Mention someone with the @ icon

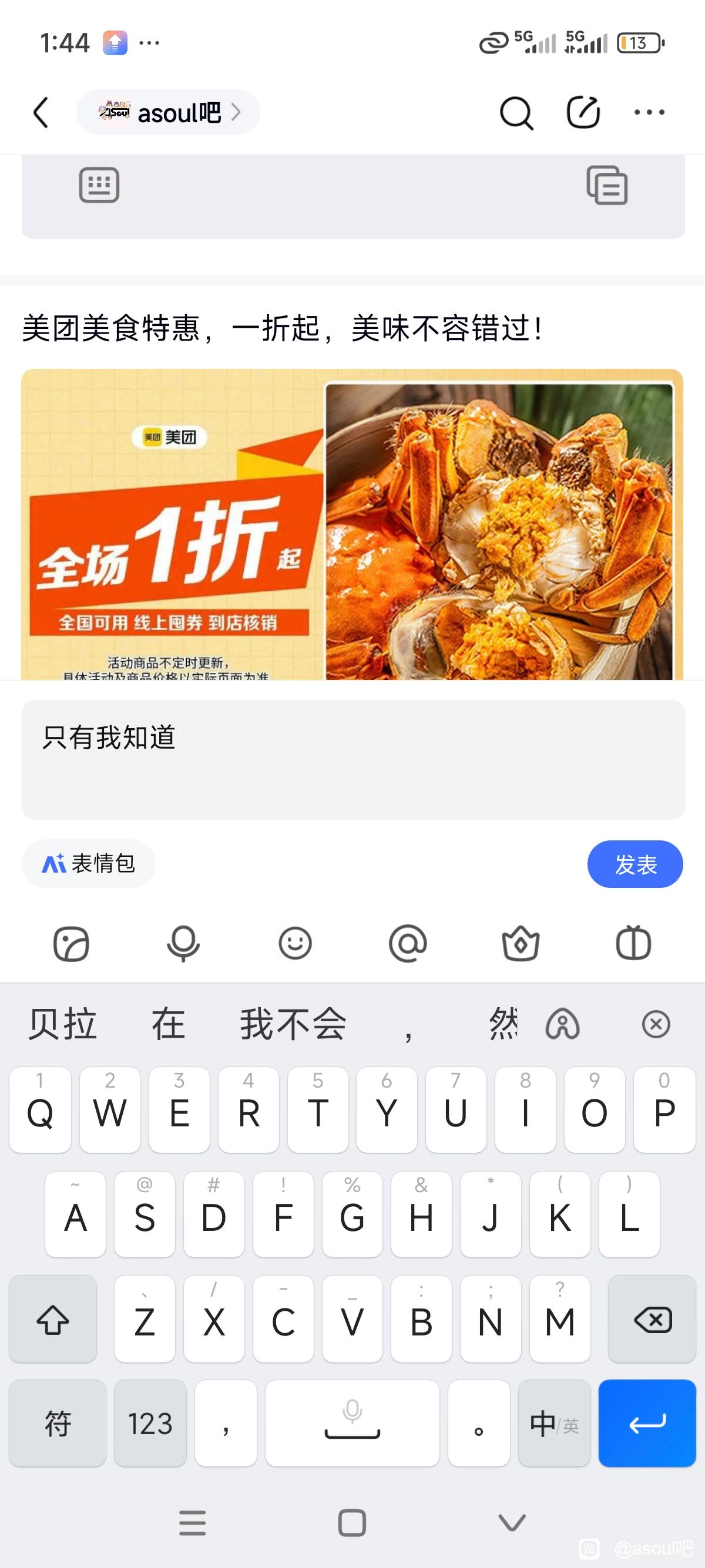407,944
